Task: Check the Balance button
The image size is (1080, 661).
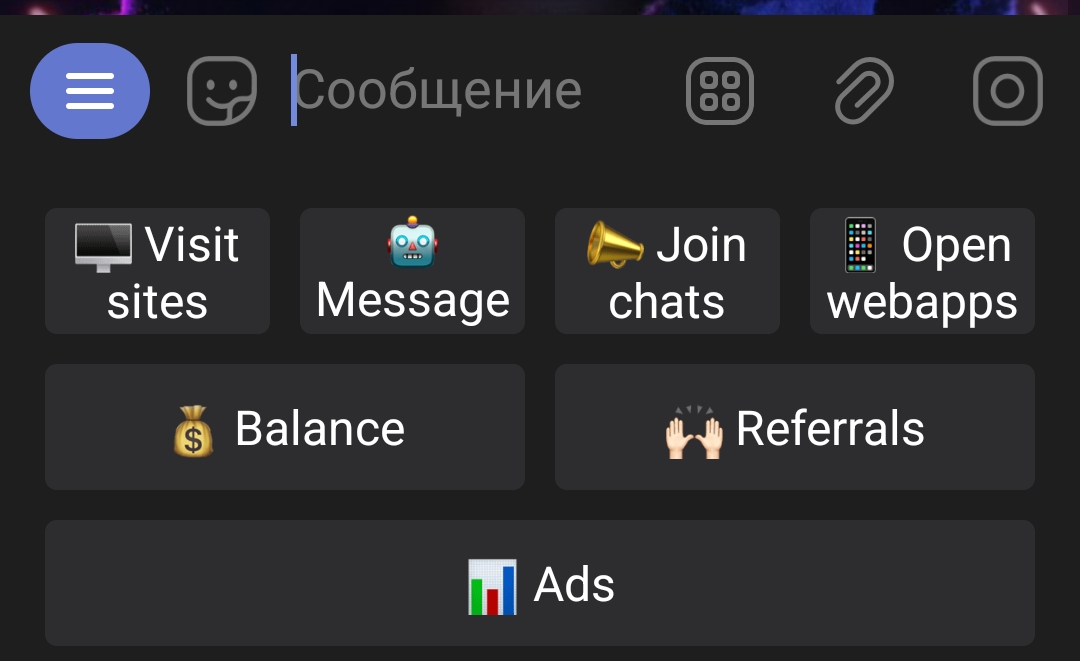Action: 285,427
